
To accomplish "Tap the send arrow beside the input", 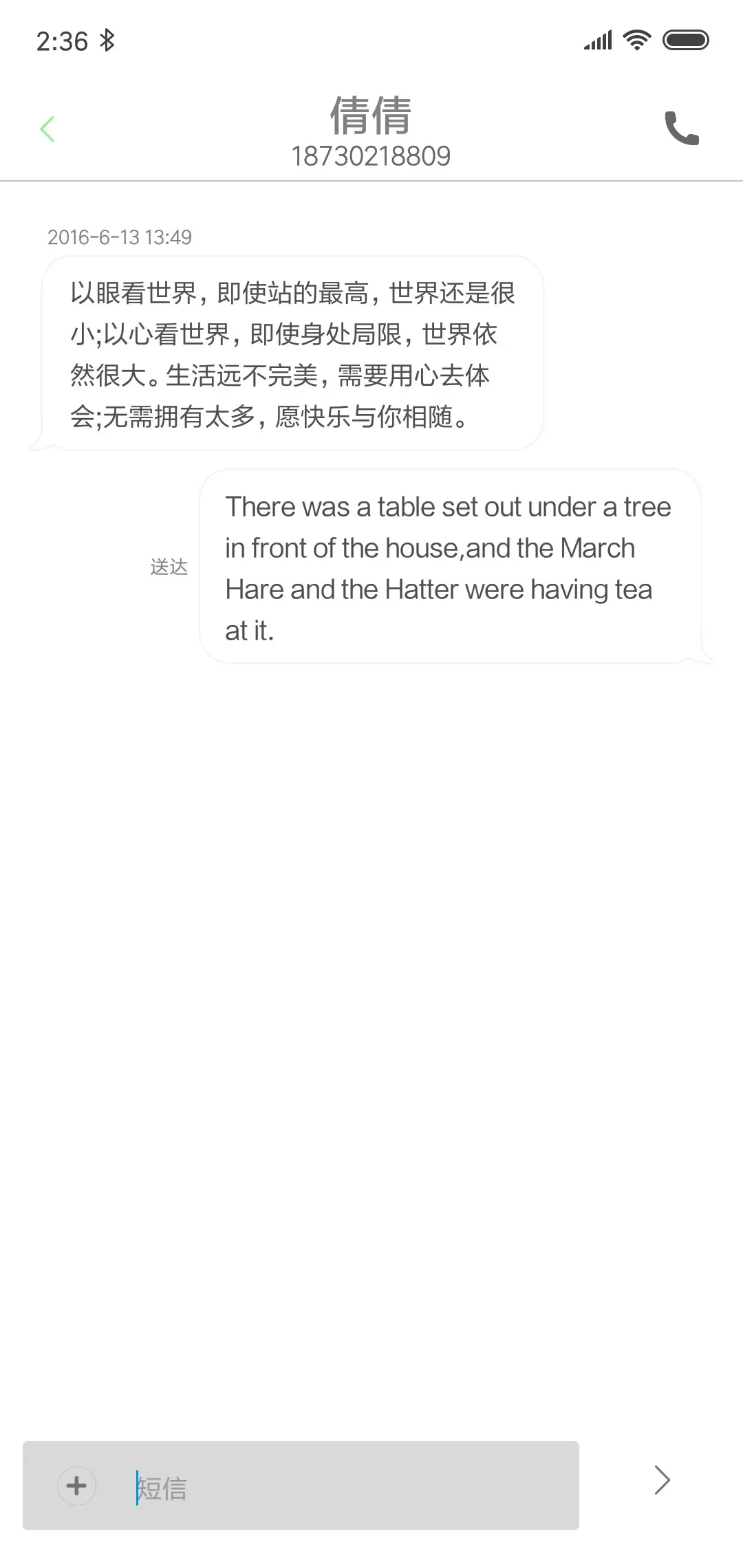I will click(662, 1480).
